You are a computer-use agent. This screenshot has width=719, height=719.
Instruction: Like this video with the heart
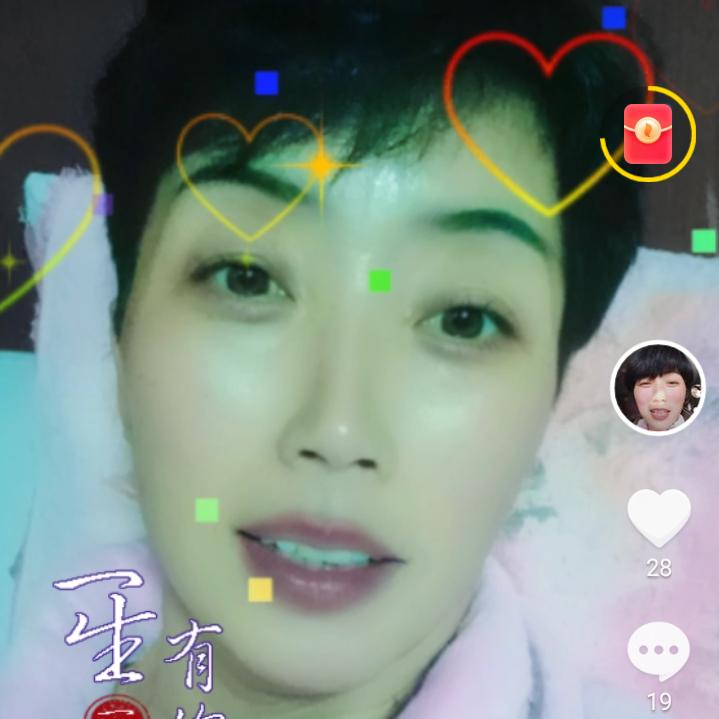658,518
